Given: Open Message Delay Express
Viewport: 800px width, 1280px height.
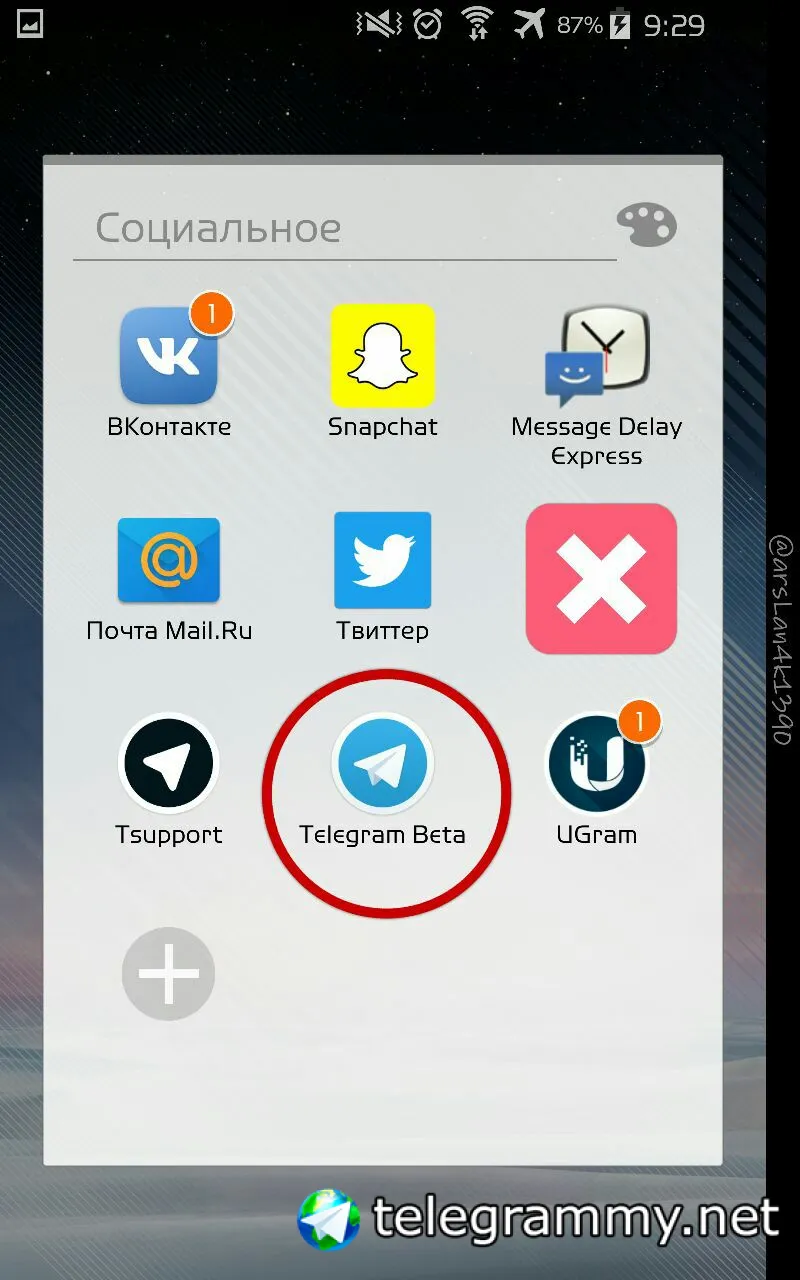Looking at the screenshot, I should pos(597,356).
